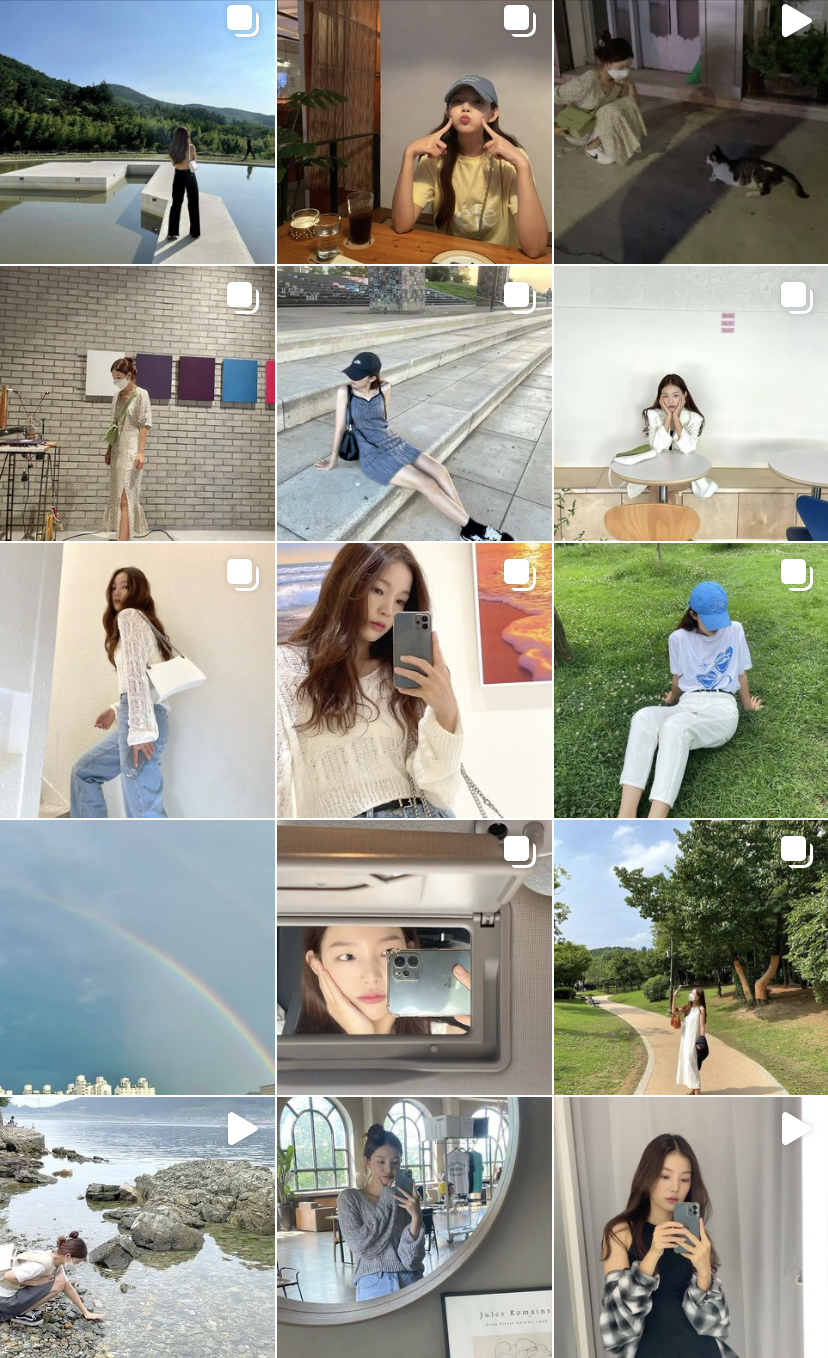828x1358 pixels.
Task: Play the video of selfie with plaid shirt
Action: [x=691, y=1227]
